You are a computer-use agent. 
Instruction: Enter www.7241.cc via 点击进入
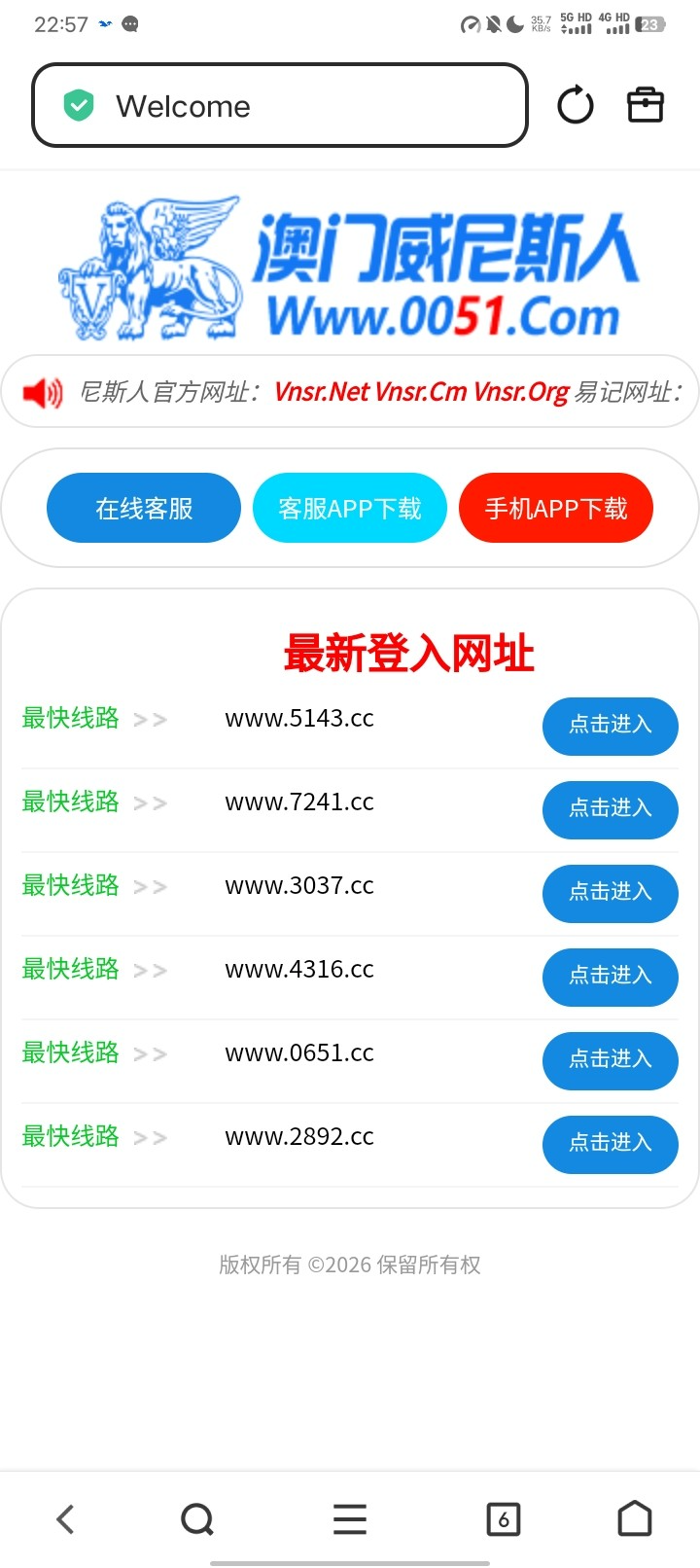click(x=610, y=809)
